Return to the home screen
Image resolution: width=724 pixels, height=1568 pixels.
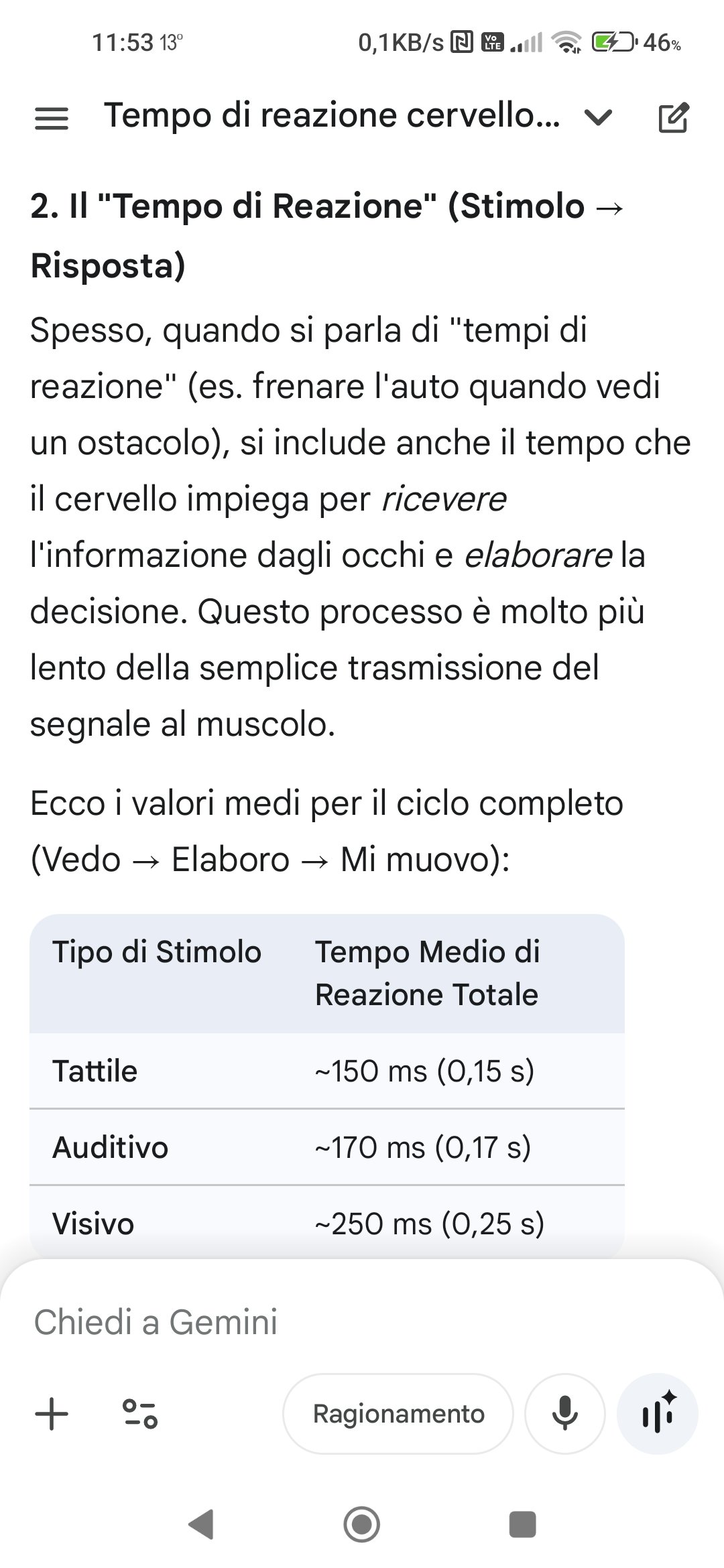(x=362, y=1524)
